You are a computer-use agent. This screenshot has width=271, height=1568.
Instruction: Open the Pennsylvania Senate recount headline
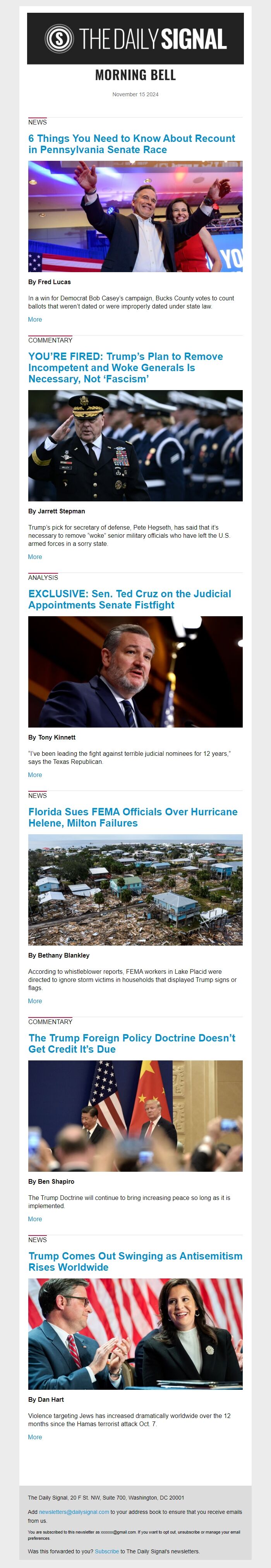tap(131, 144)
